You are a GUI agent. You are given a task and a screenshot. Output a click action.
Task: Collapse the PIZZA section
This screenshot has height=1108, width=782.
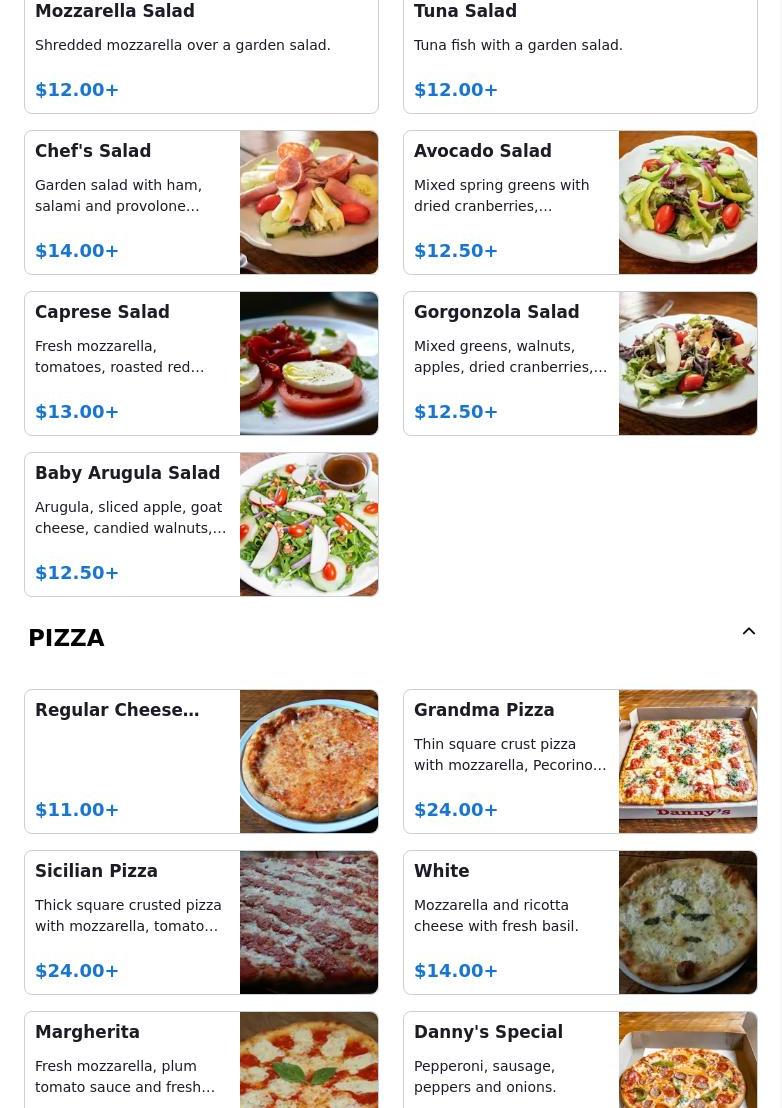coord(748,632)
